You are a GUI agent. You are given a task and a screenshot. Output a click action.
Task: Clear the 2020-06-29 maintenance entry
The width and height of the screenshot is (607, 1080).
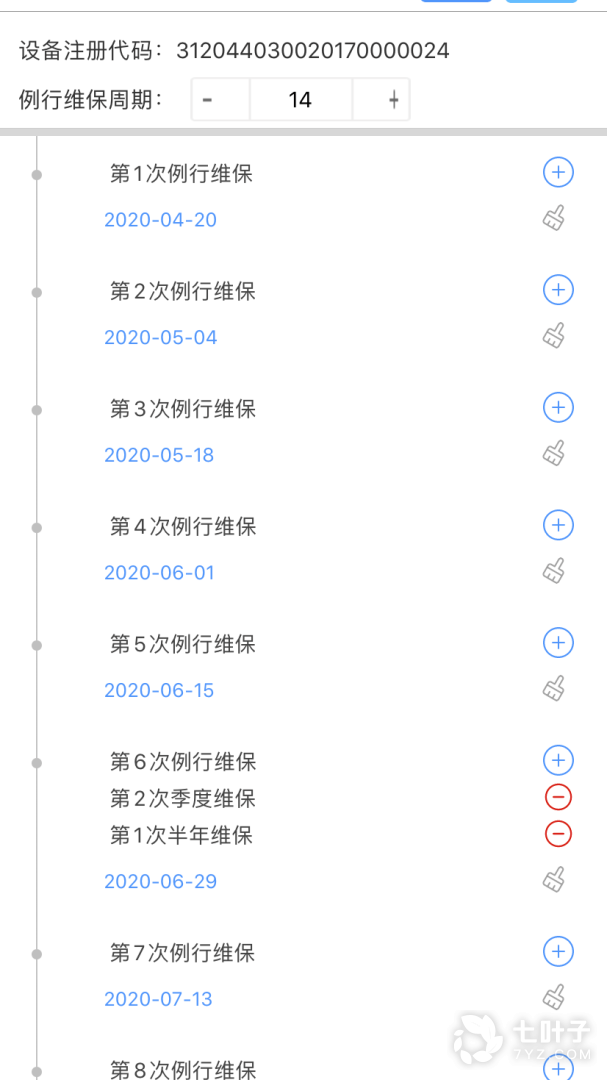(554, 879)
